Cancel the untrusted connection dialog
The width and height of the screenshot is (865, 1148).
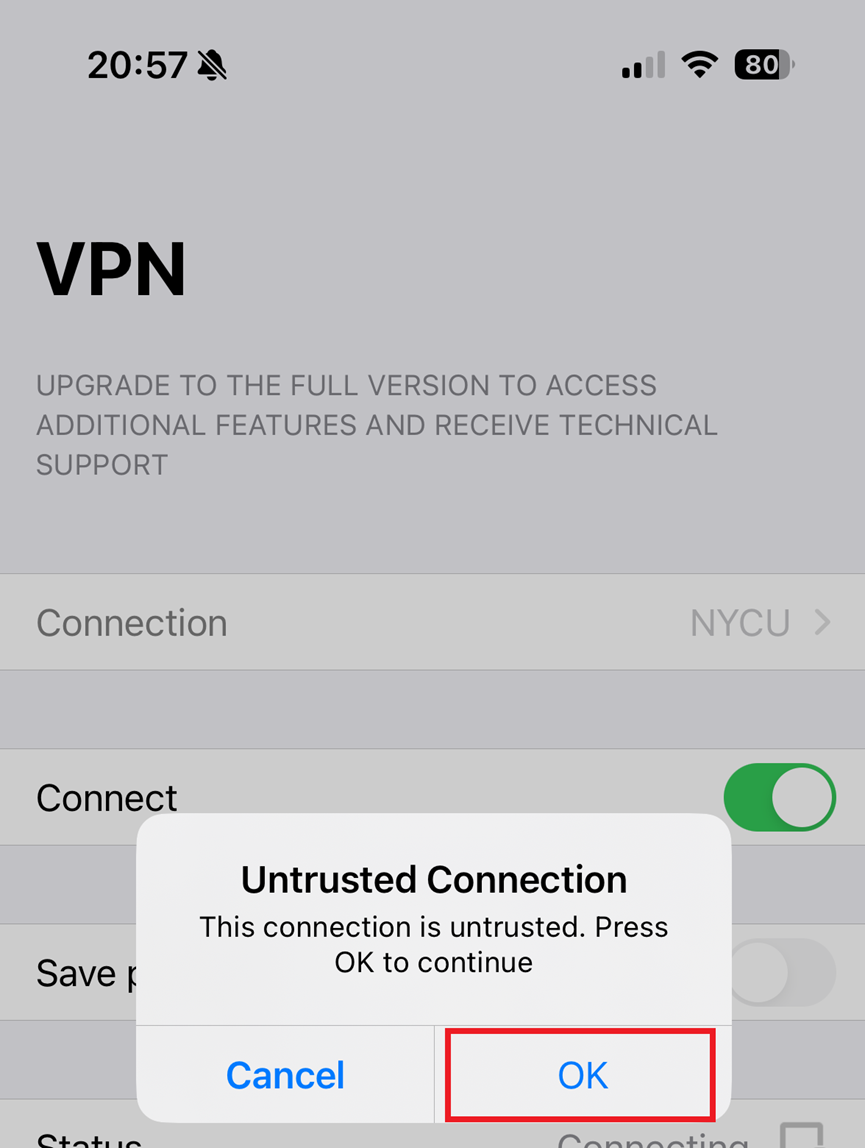pos(285,1075)
